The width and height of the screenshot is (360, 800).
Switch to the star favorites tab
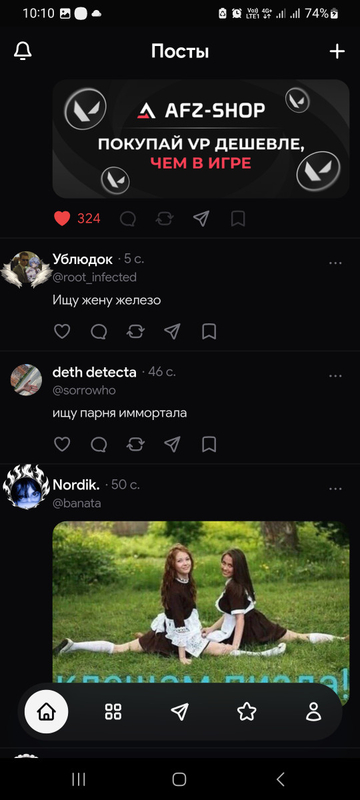(x=247, y=712)
